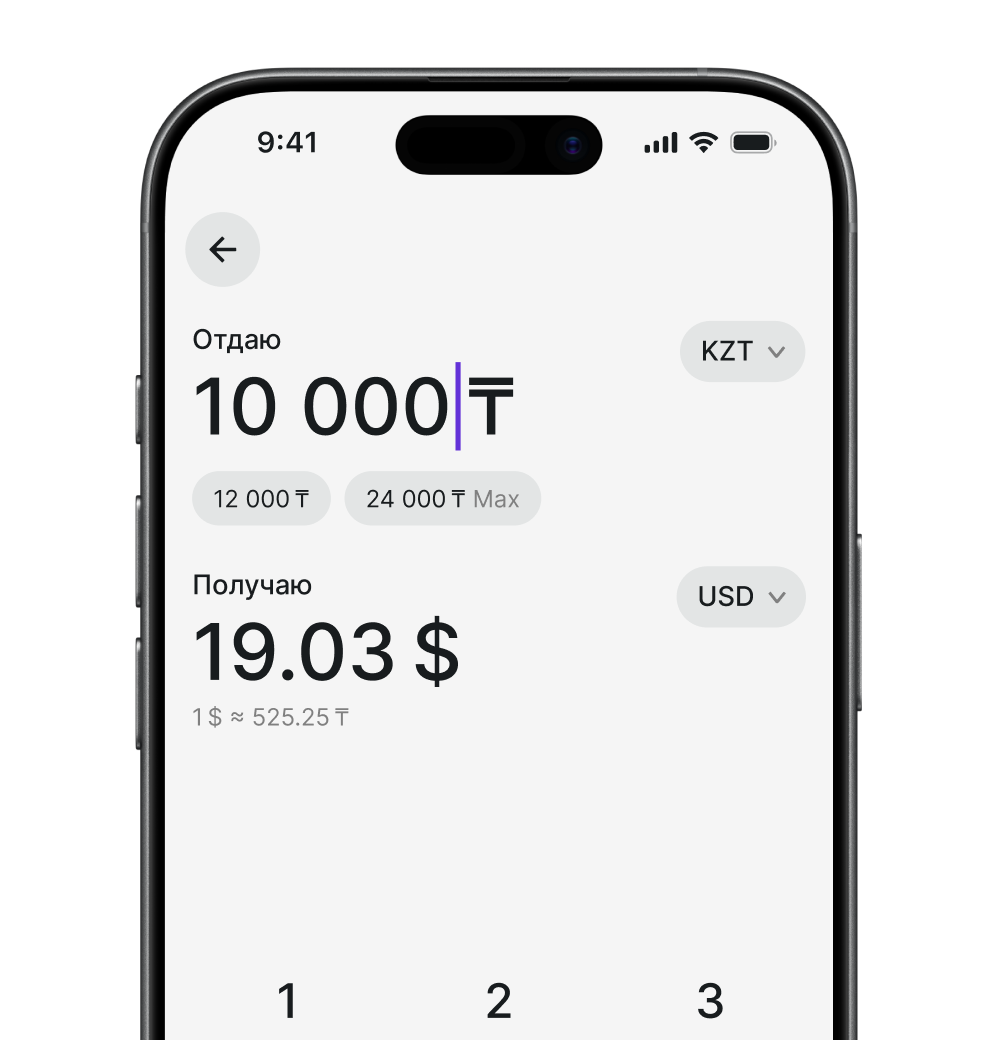Tap the 19.03 $ receive amount field
The image size is (998, 1040).
pos(326,652)
